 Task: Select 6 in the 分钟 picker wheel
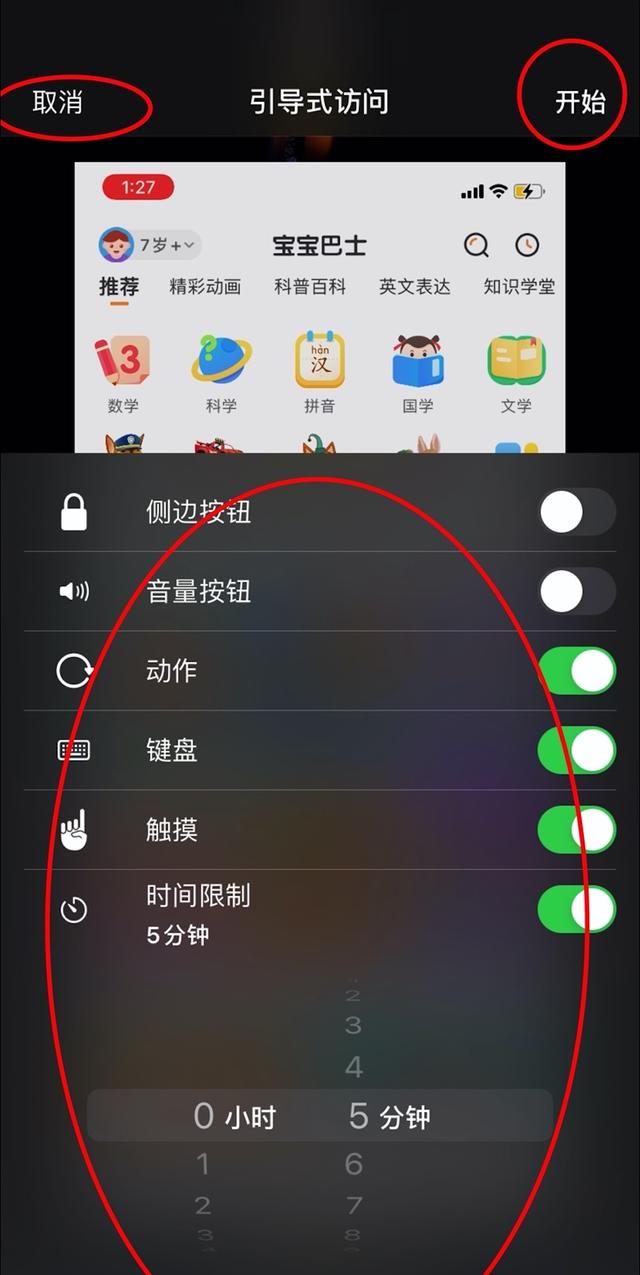click(x=354, y=1164)
